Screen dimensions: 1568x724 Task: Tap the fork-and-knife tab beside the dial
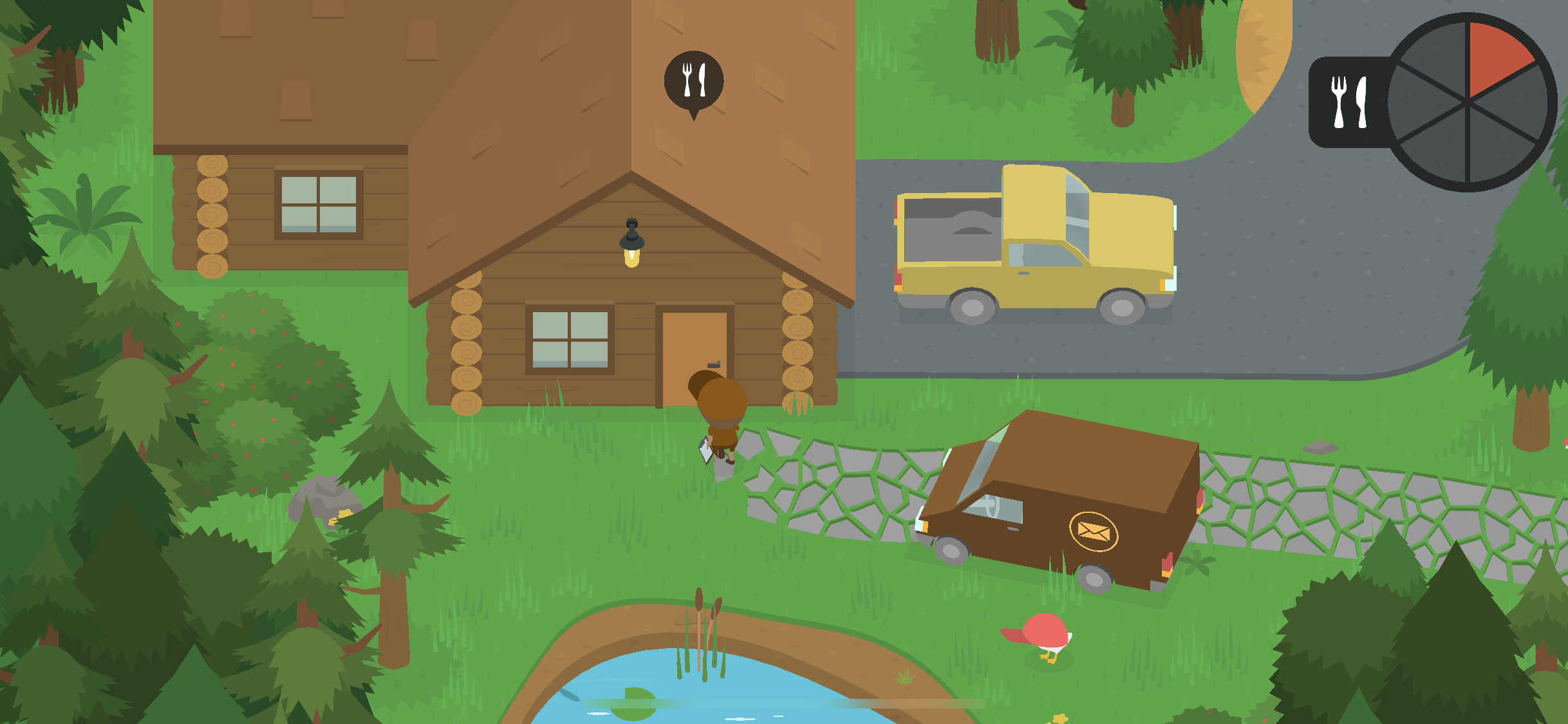tap(1349, 102)
